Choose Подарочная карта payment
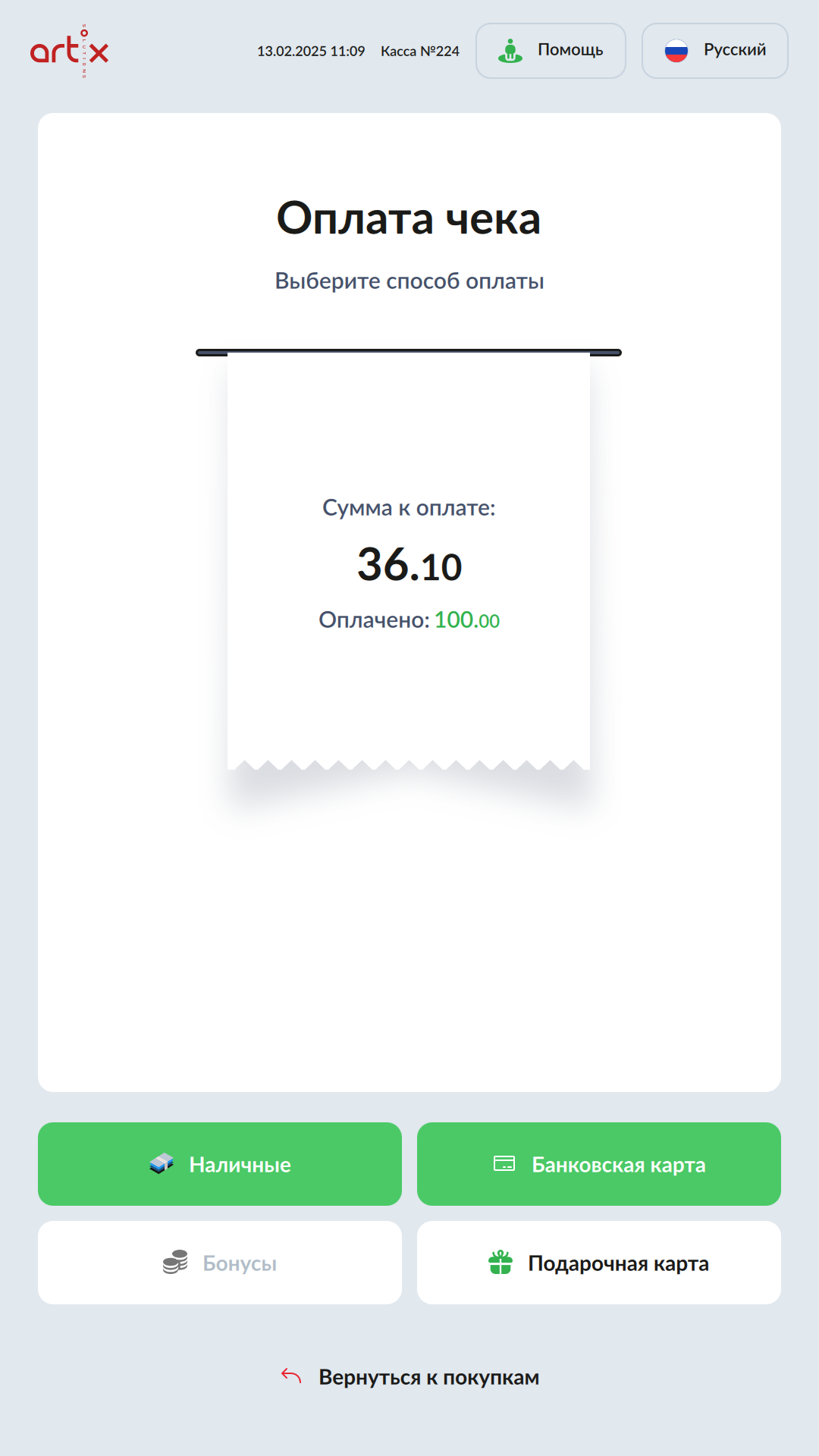This screenshot has width=819, height=1456. [x=599, y=1263]
